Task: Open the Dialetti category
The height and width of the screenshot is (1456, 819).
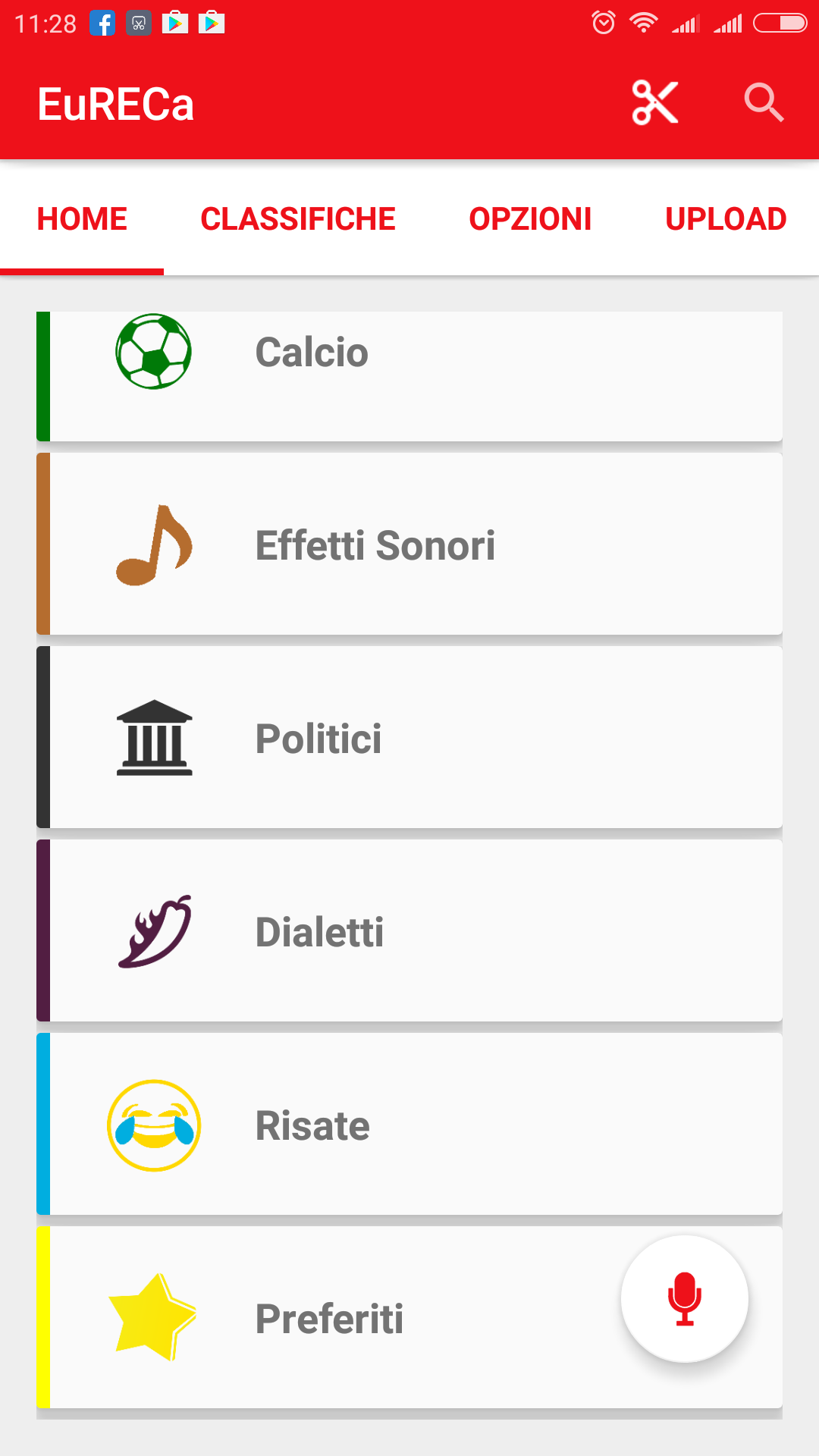Action: pyautogui.click(x=409, y=930)
